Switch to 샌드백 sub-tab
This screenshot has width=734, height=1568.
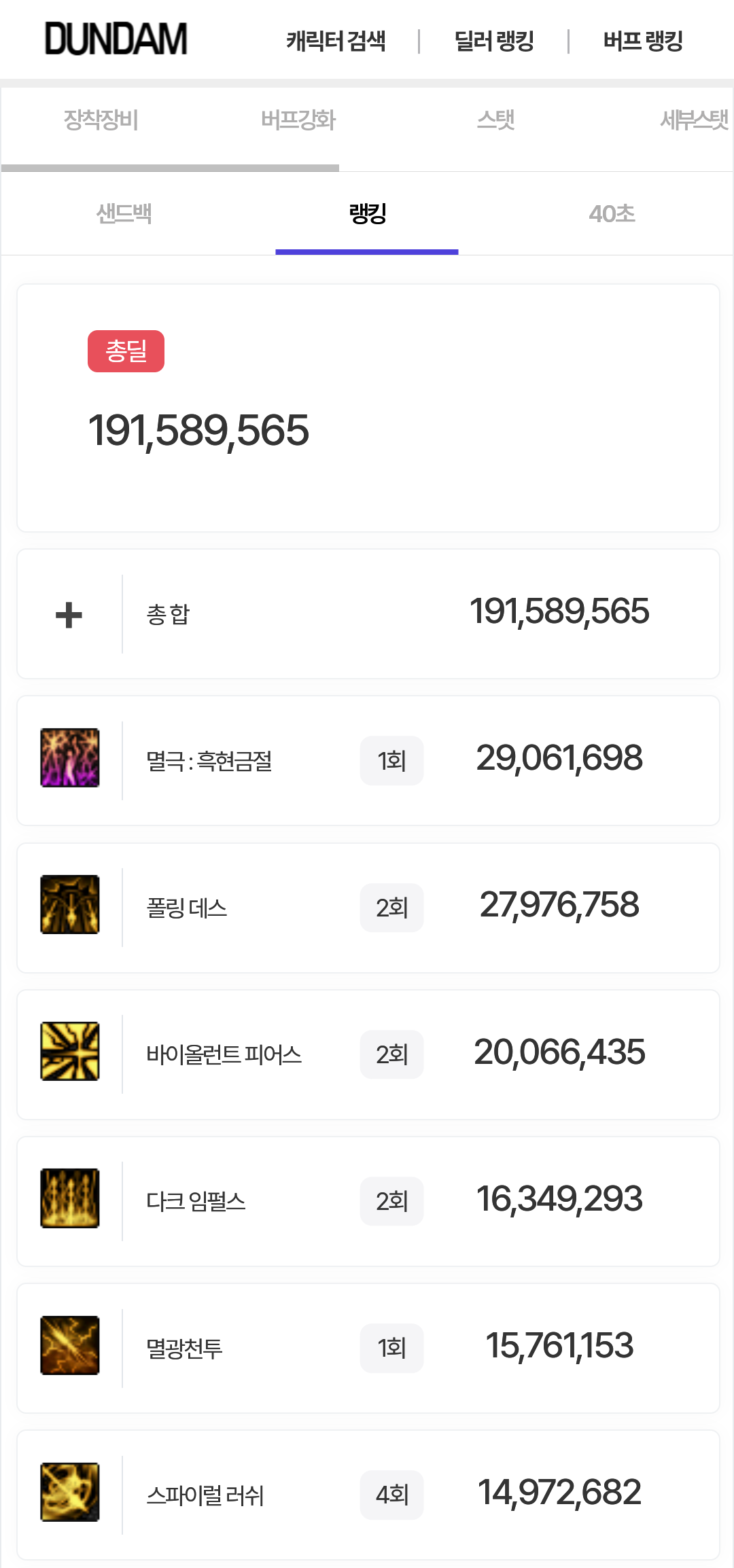pos(124,214)
